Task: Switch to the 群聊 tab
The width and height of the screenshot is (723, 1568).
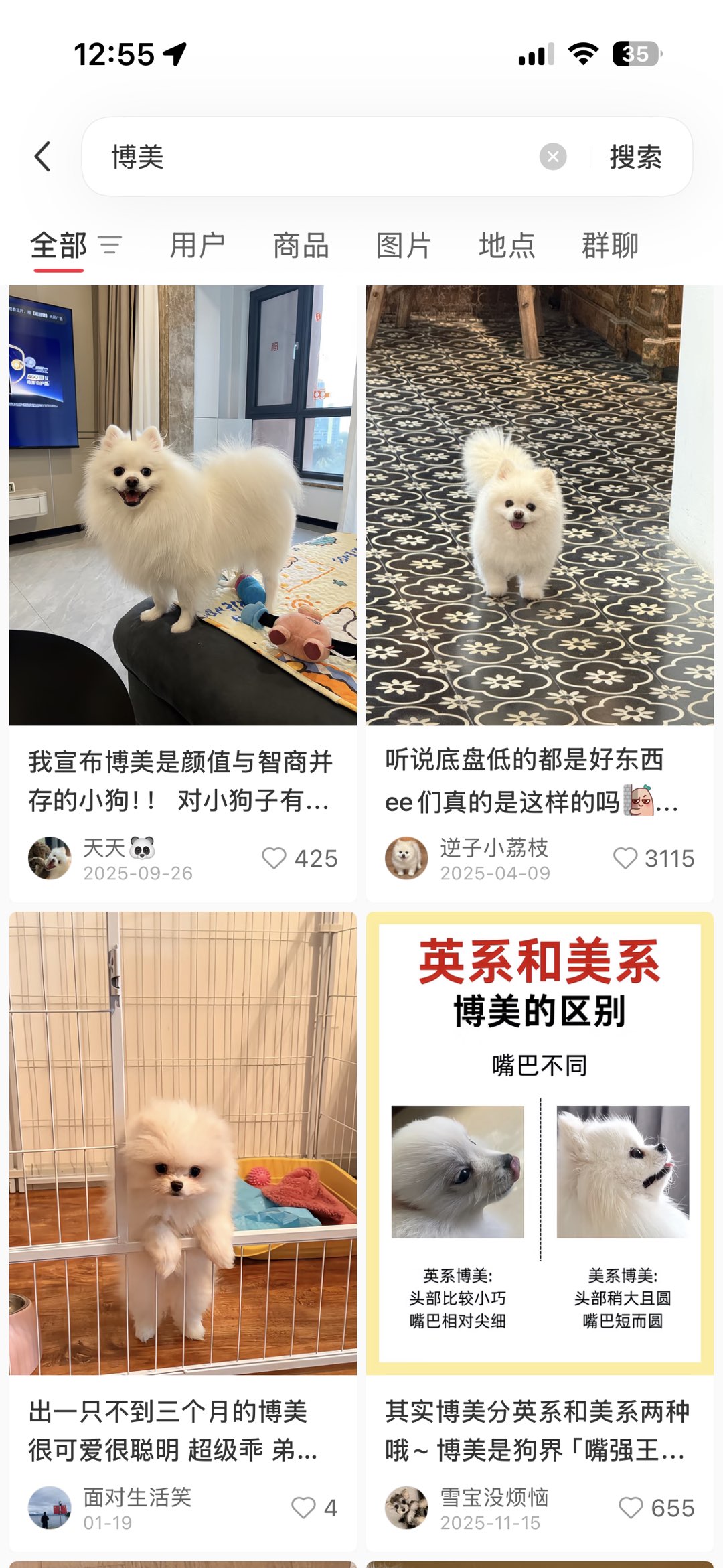Action: 610,245
